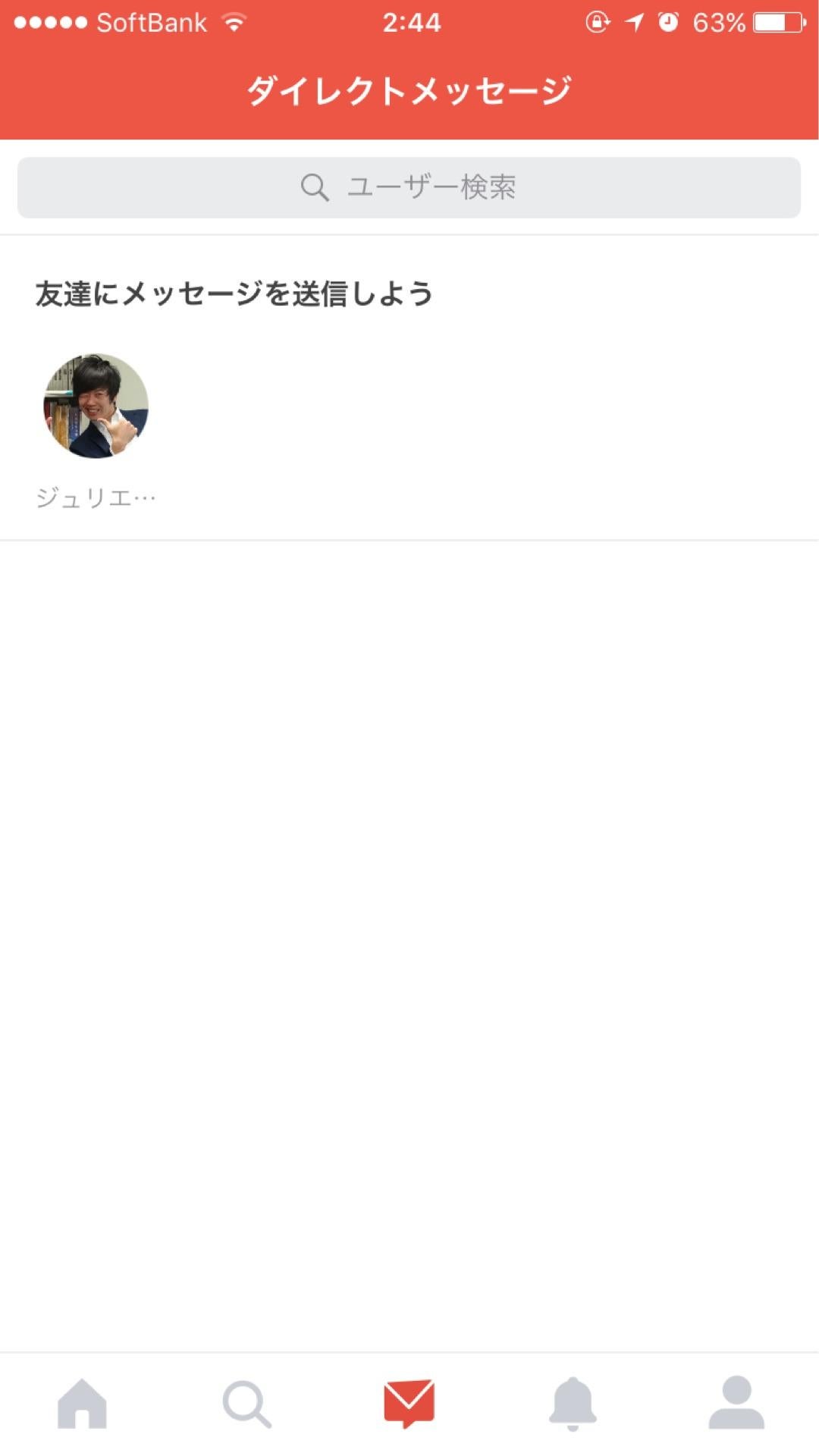The image size is (819, 1456).
Task: Open your profile with the person icon
Action: point(733,1404)
